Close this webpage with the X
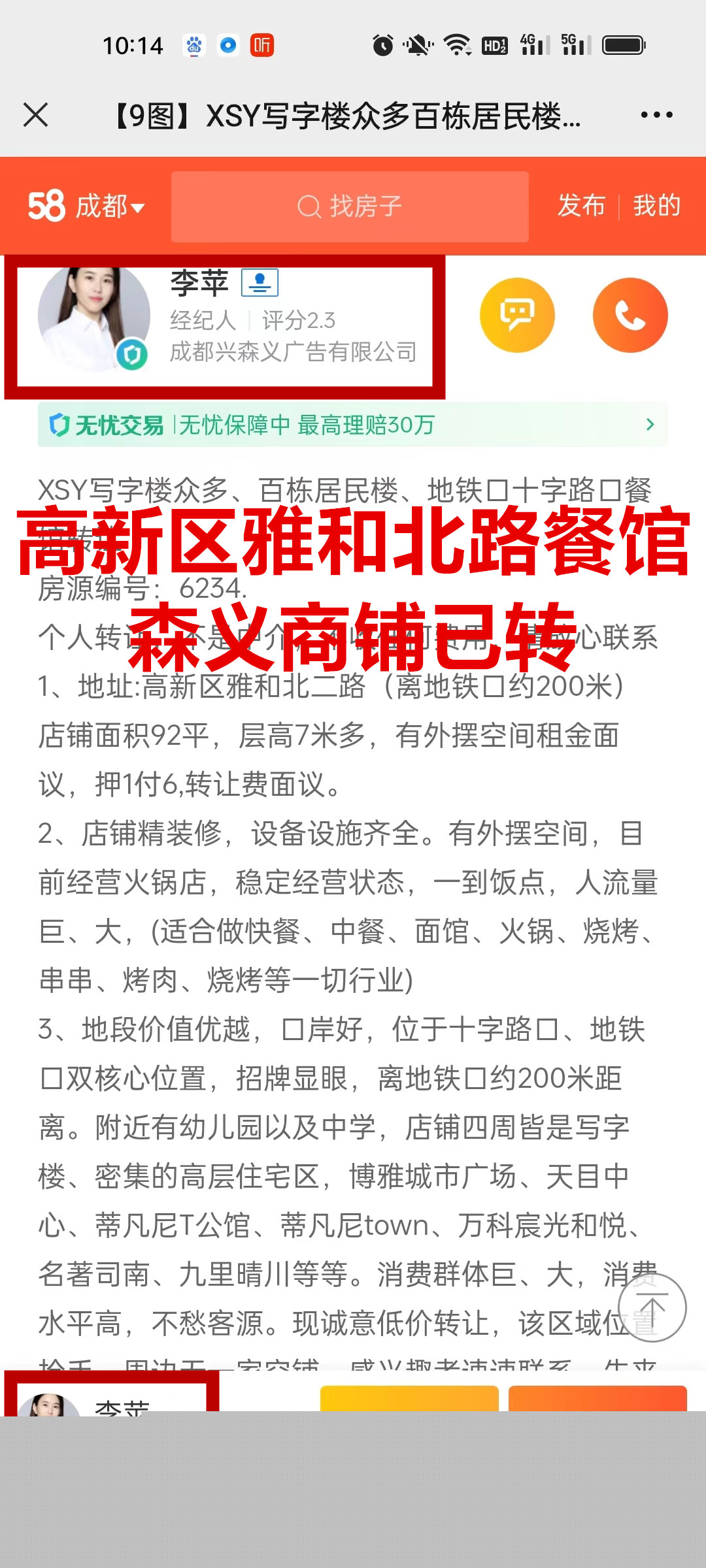Image resolution: width=706 pixels, height=1568 pixels. pyautogui.click(x=36, y=115)
